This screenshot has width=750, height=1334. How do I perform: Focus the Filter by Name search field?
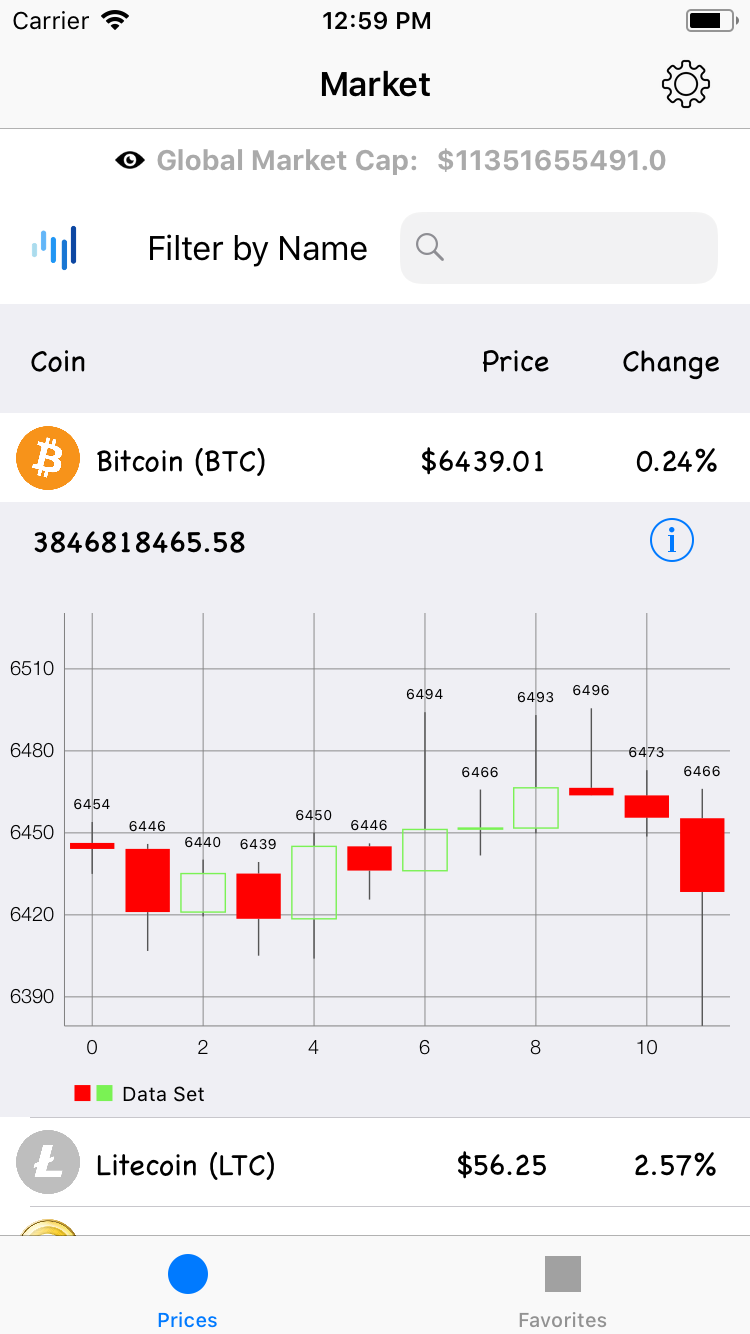pyautogui.click(x=558, y=248)
